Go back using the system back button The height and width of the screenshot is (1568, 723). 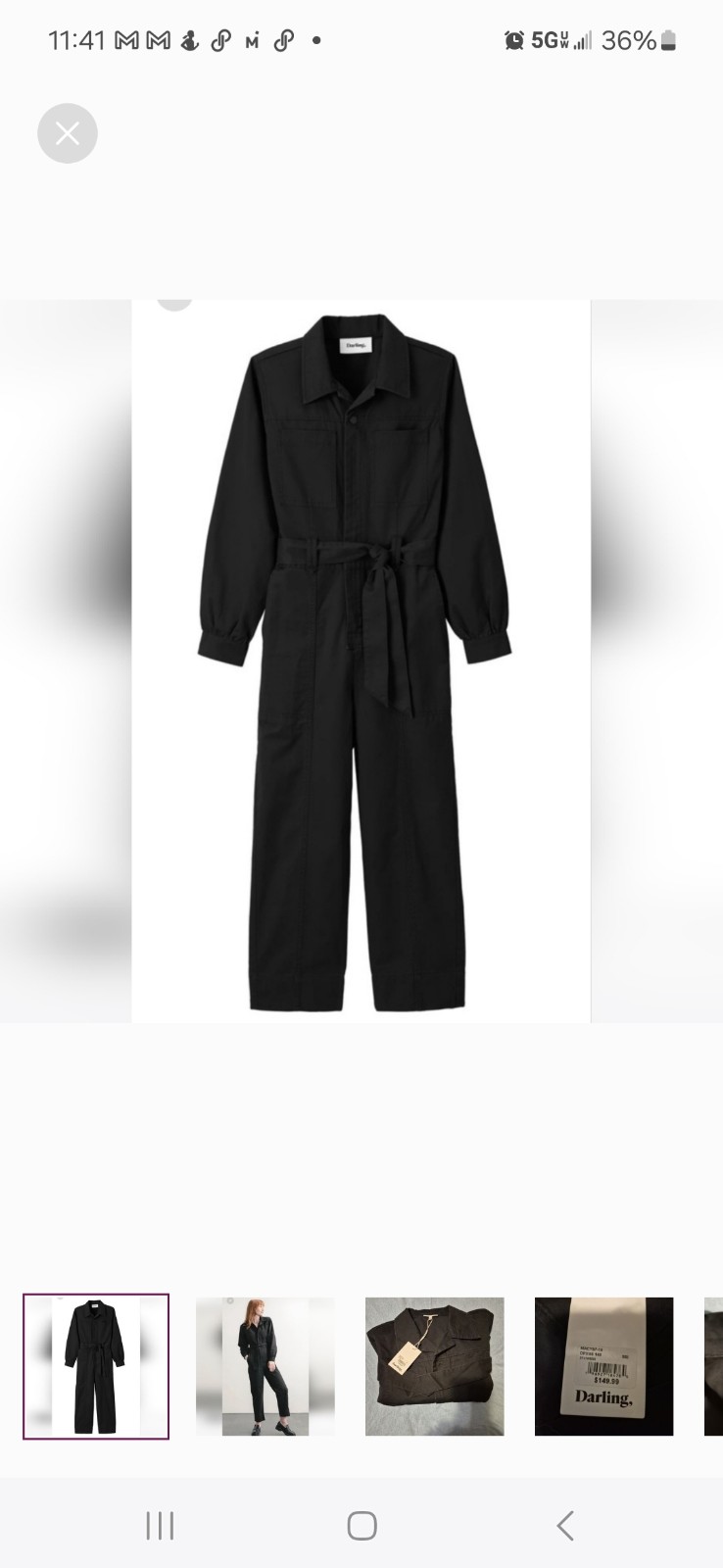pyautogui.click(x=564, y=1525)
